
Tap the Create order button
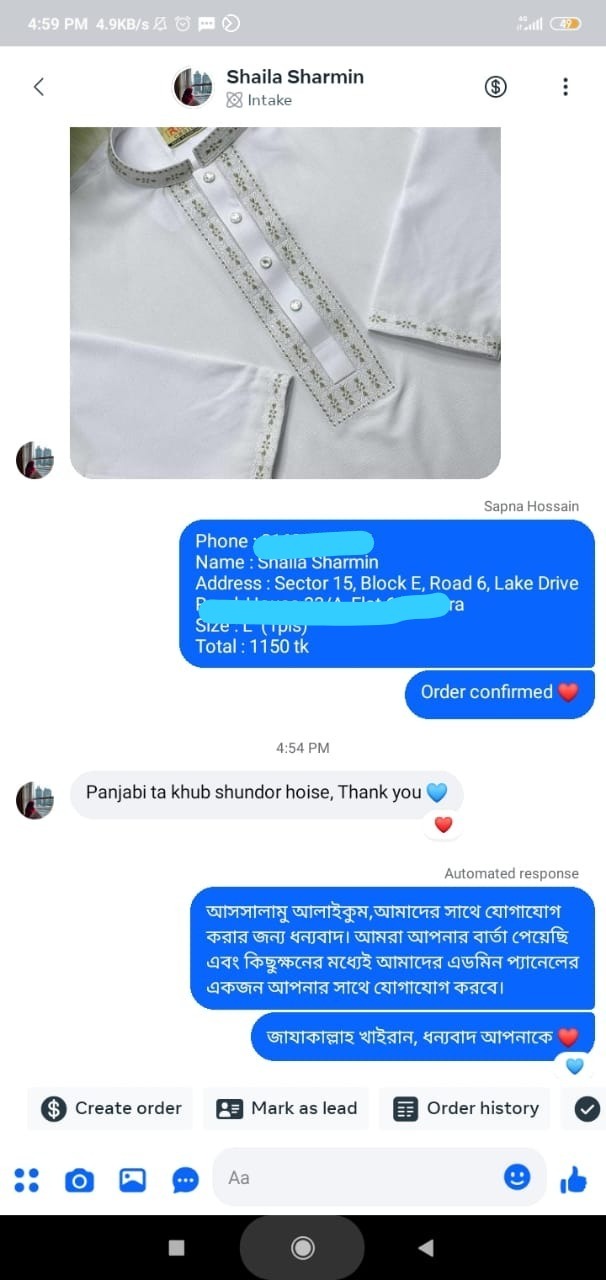[111, 1108]
